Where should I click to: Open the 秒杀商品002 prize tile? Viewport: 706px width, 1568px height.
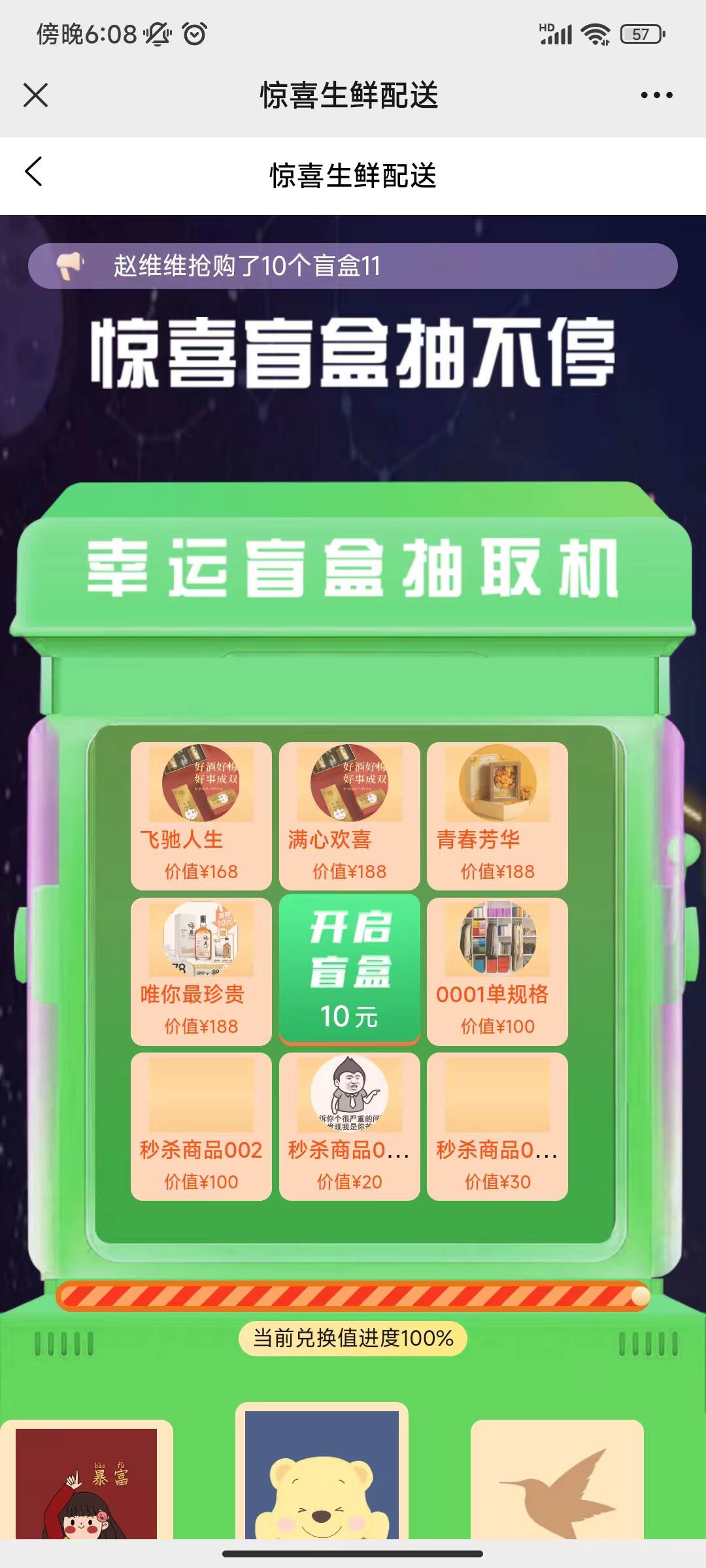tap(201, 1126)
